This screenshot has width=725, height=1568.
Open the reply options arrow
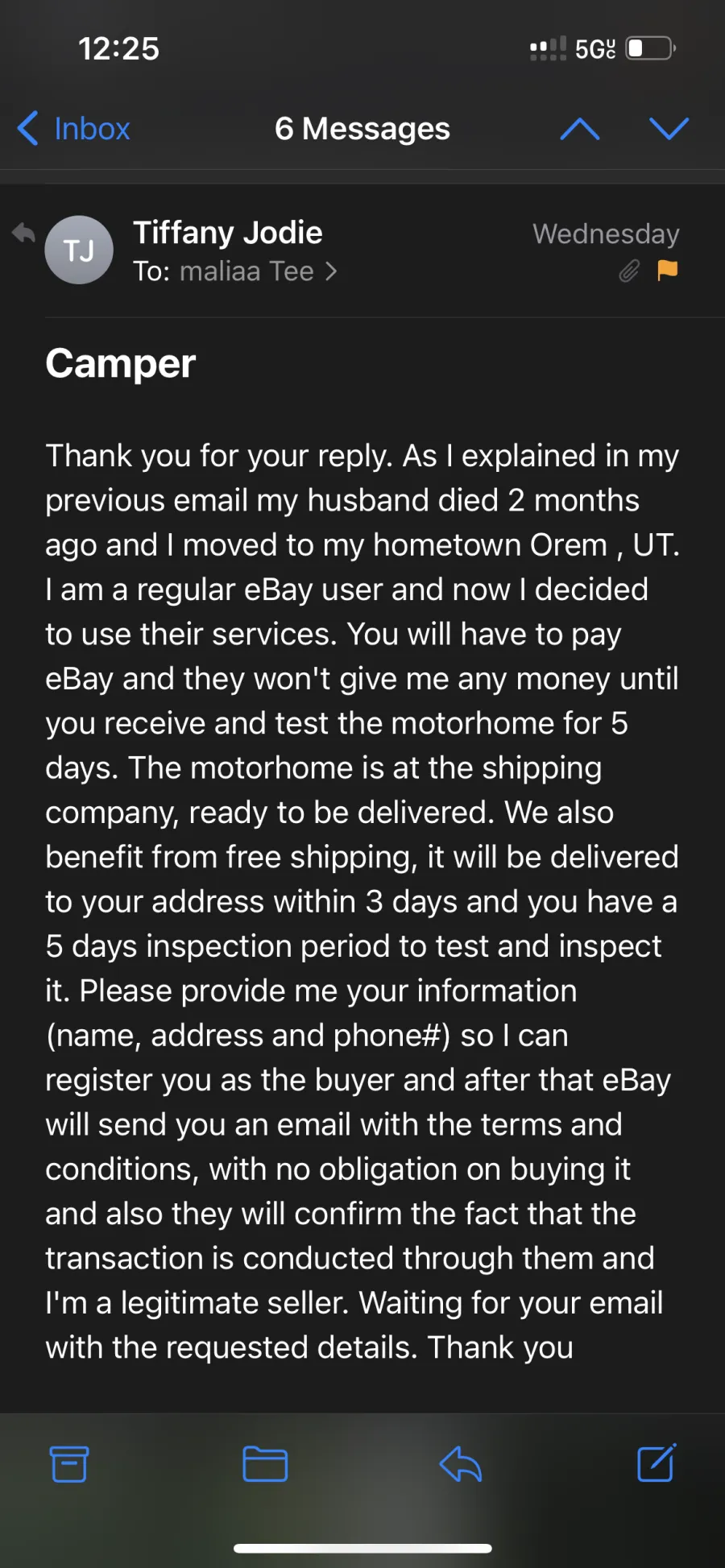click(461, 1464)
